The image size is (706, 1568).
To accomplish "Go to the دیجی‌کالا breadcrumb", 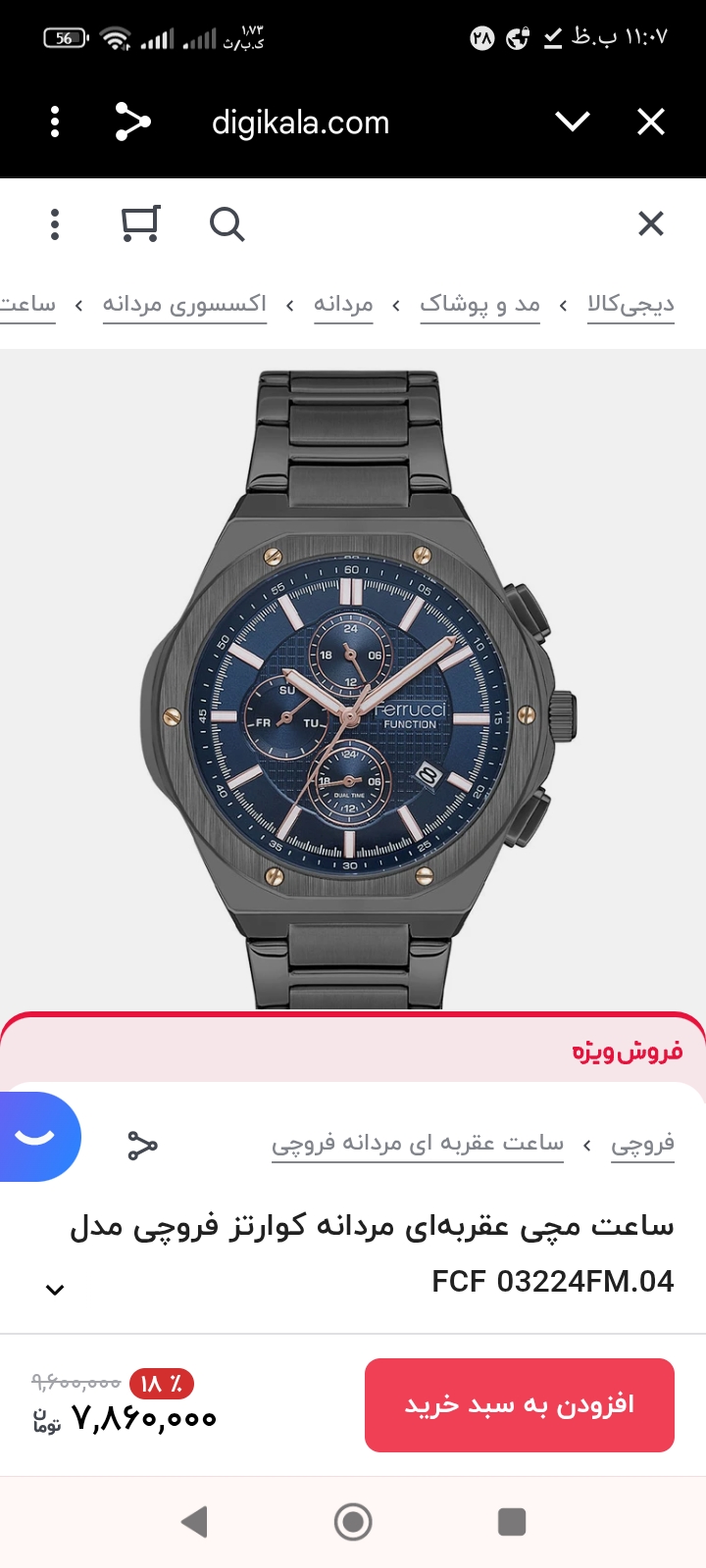I will point(630,305).
